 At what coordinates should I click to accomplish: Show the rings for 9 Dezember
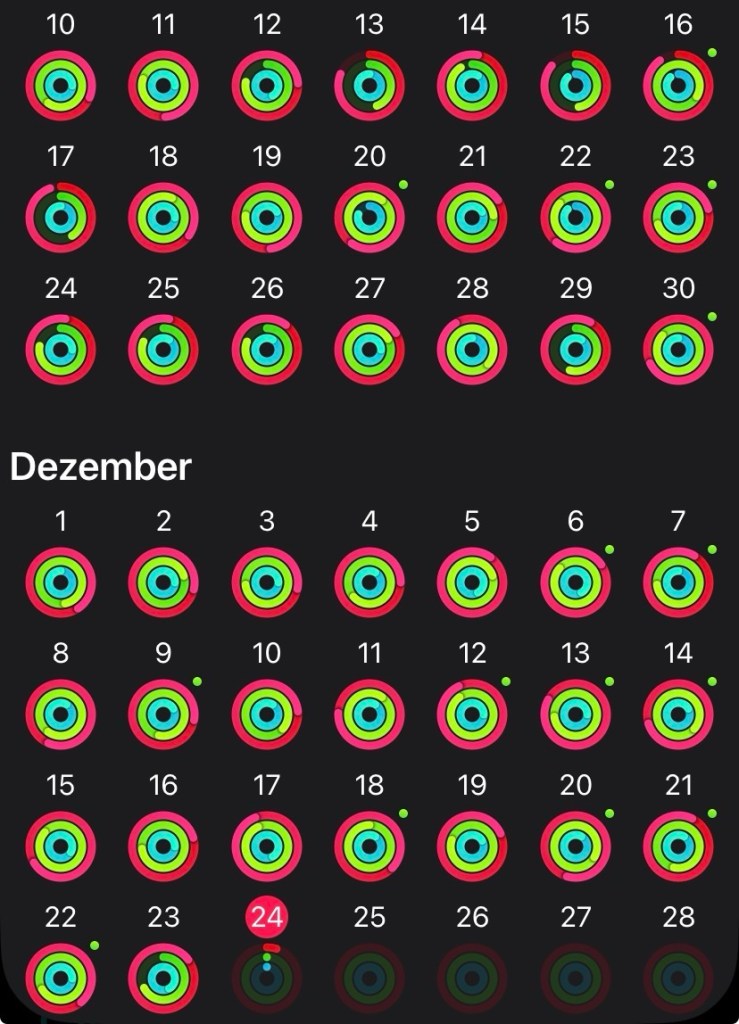tap(164, 714)
